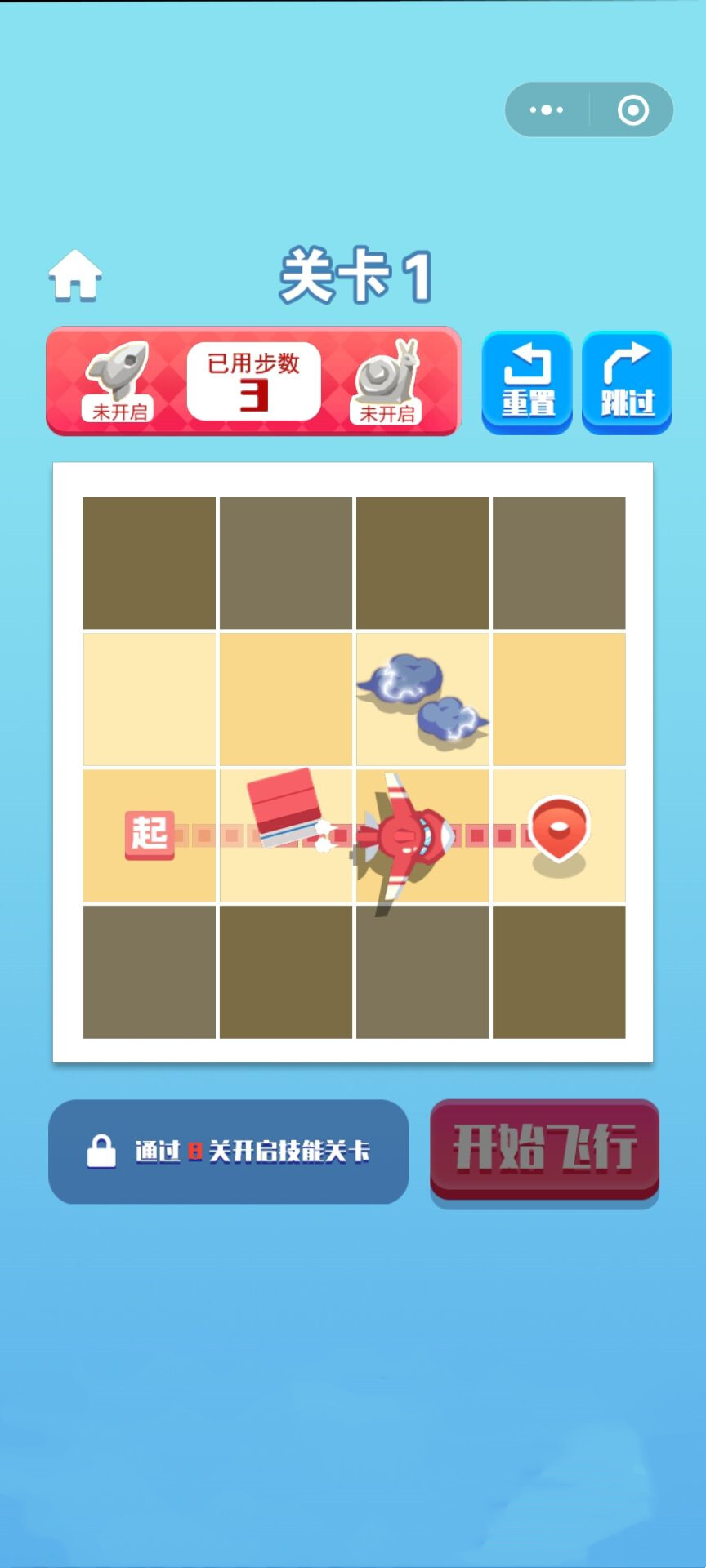Tap the 重置 reset button

tap(527, 381)
